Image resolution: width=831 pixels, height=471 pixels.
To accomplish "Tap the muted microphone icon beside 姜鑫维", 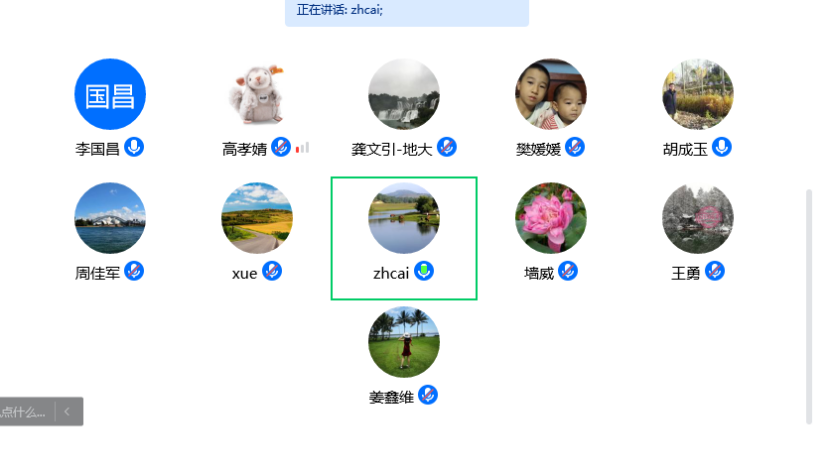I will tap(428, 395).
